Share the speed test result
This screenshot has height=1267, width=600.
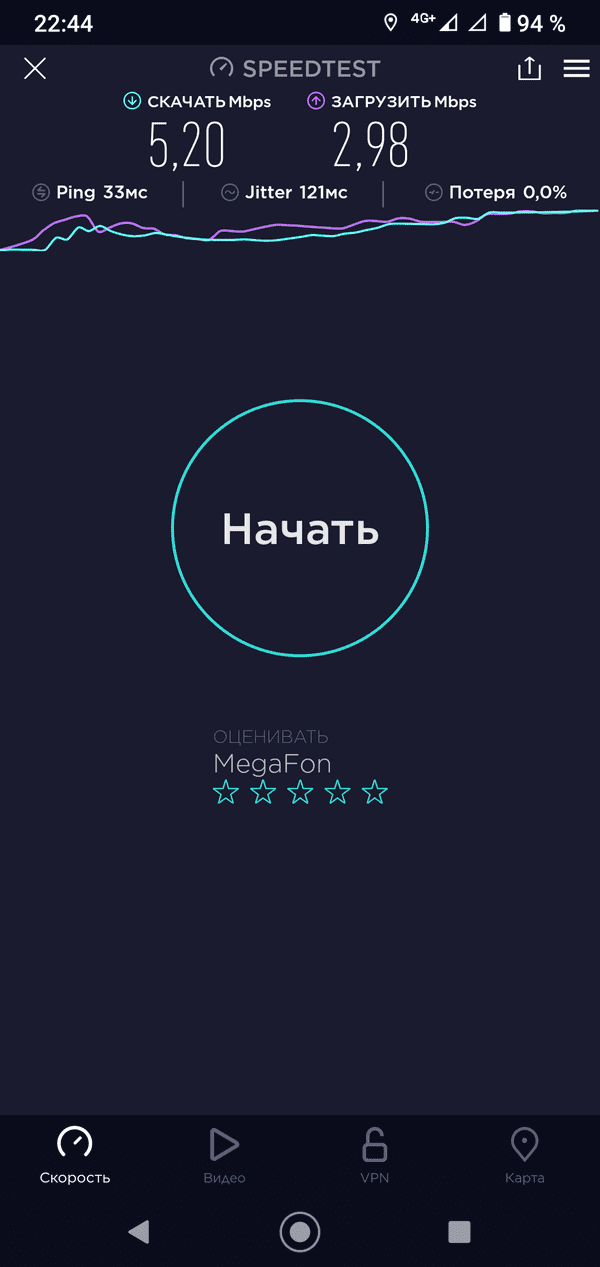(x=529, y=69)
